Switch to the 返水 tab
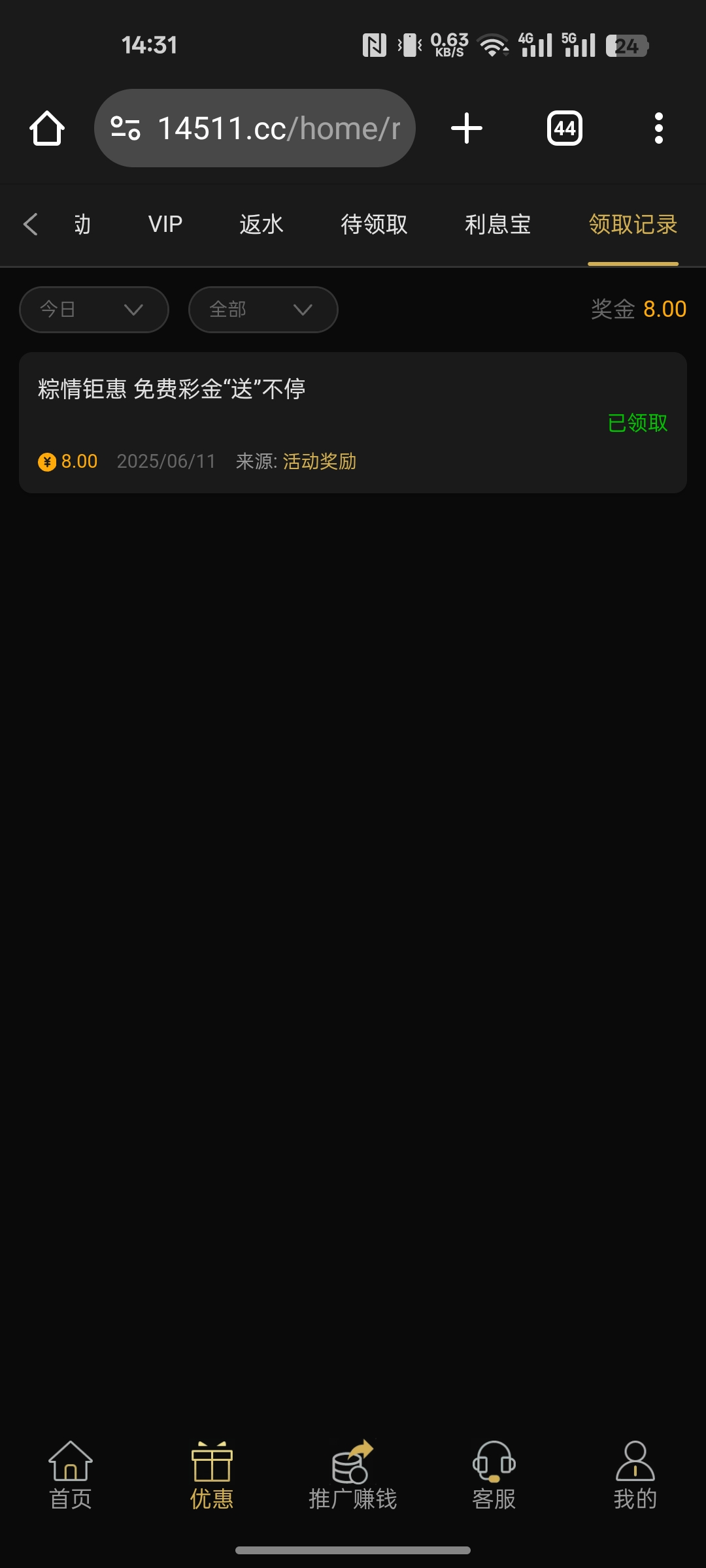The image size is (706, 1568). (x=261, y=224)
